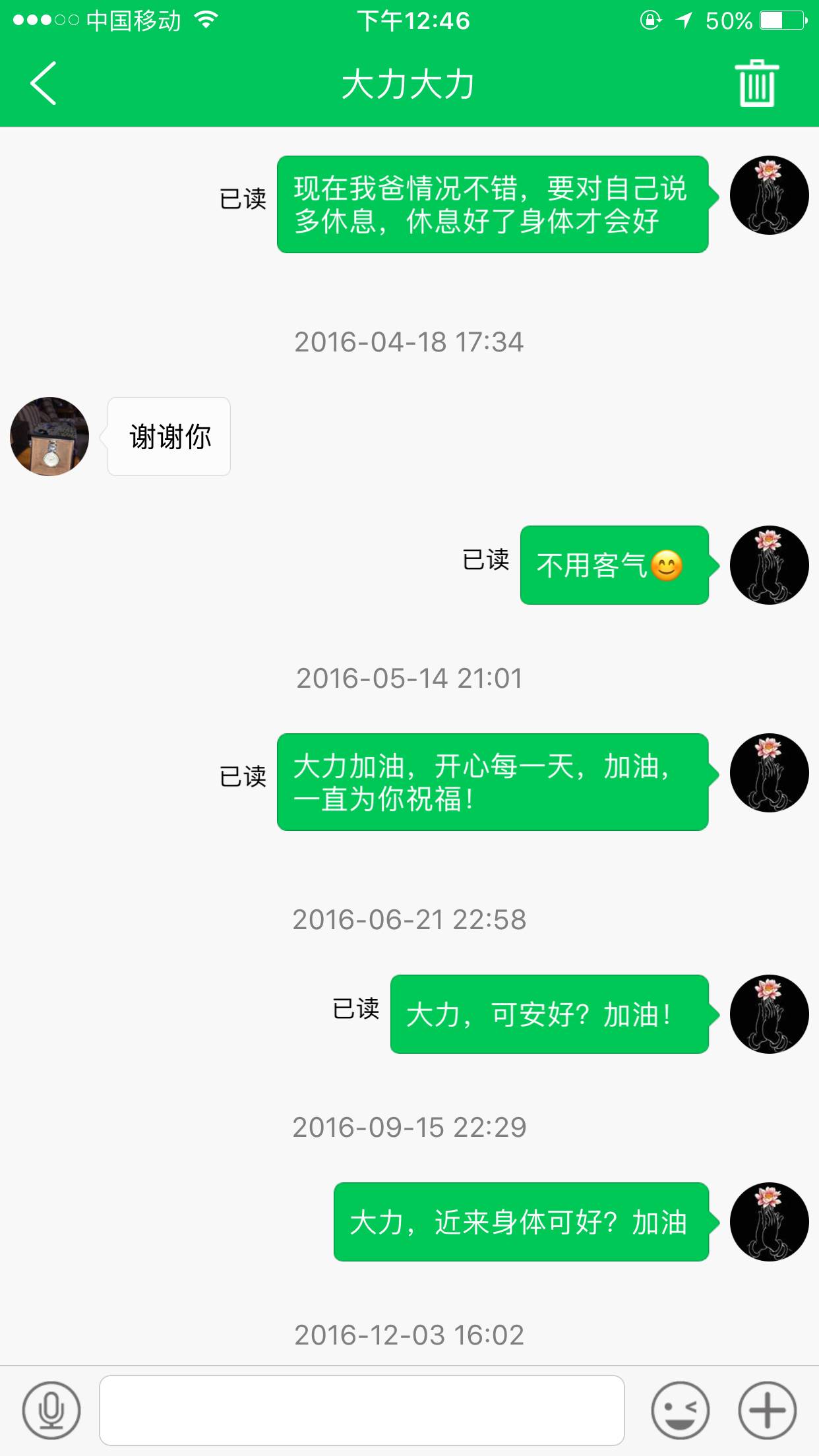Open my avatar beside 不用客气 message

click(769, 565)
